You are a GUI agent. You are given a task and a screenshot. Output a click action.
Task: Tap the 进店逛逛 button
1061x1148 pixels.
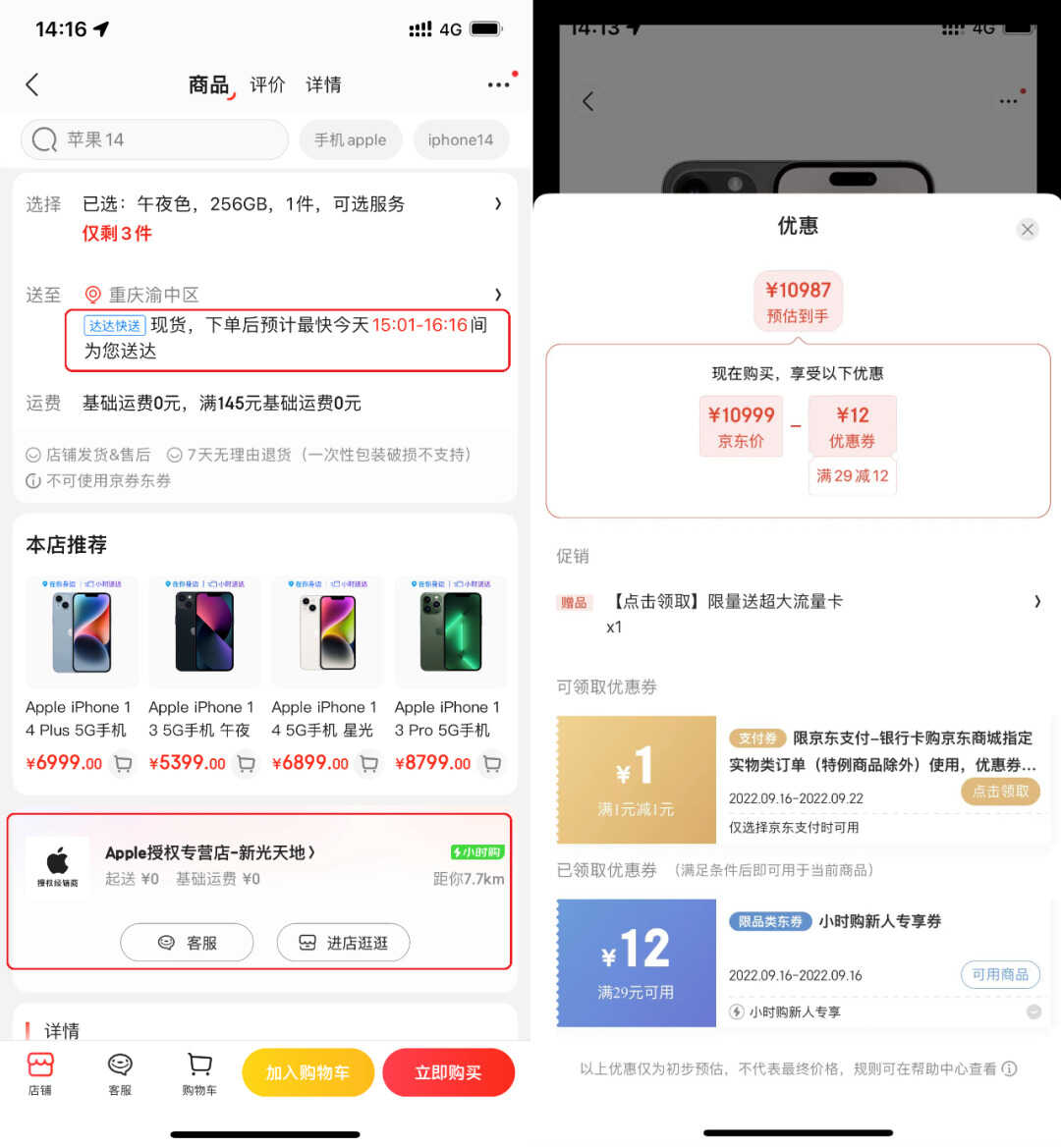343,943
